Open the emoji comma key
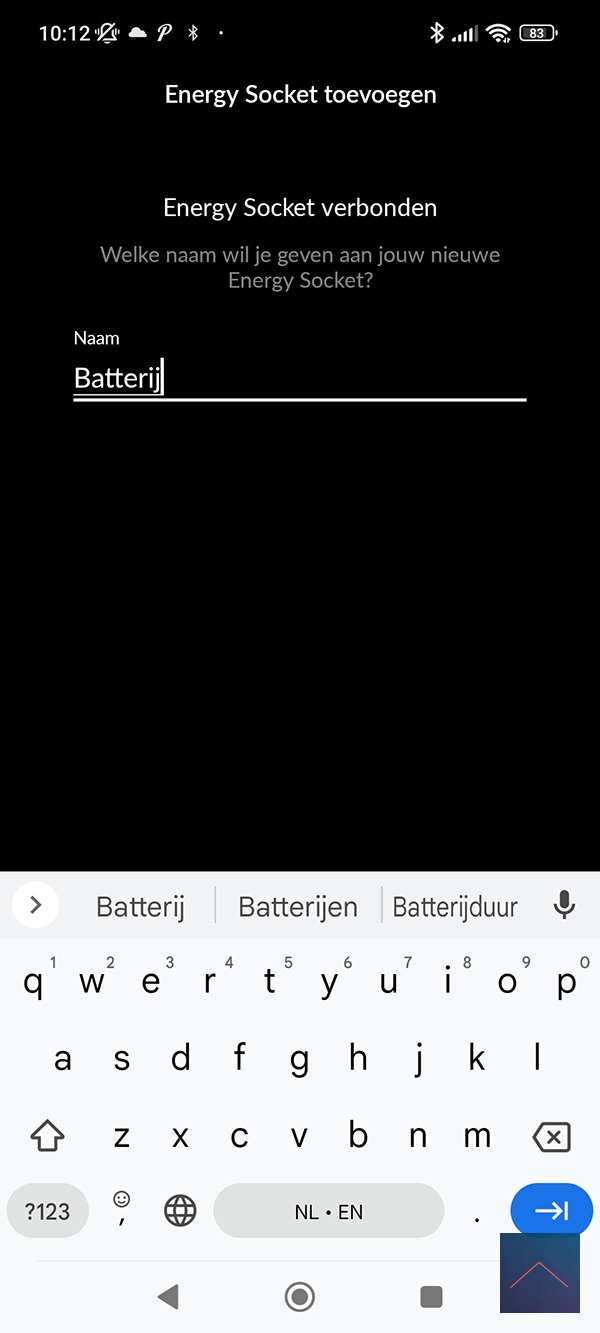600x1333 pixels. [122, 1208]
